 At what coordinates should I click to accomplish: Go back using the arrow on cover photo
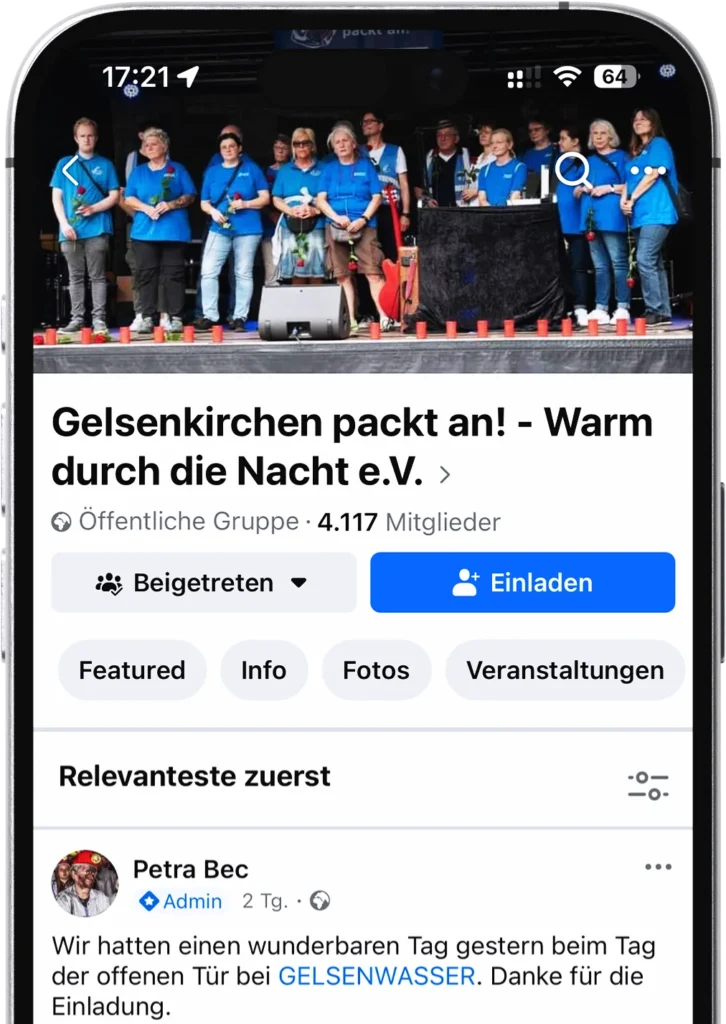tap(70, 170)
